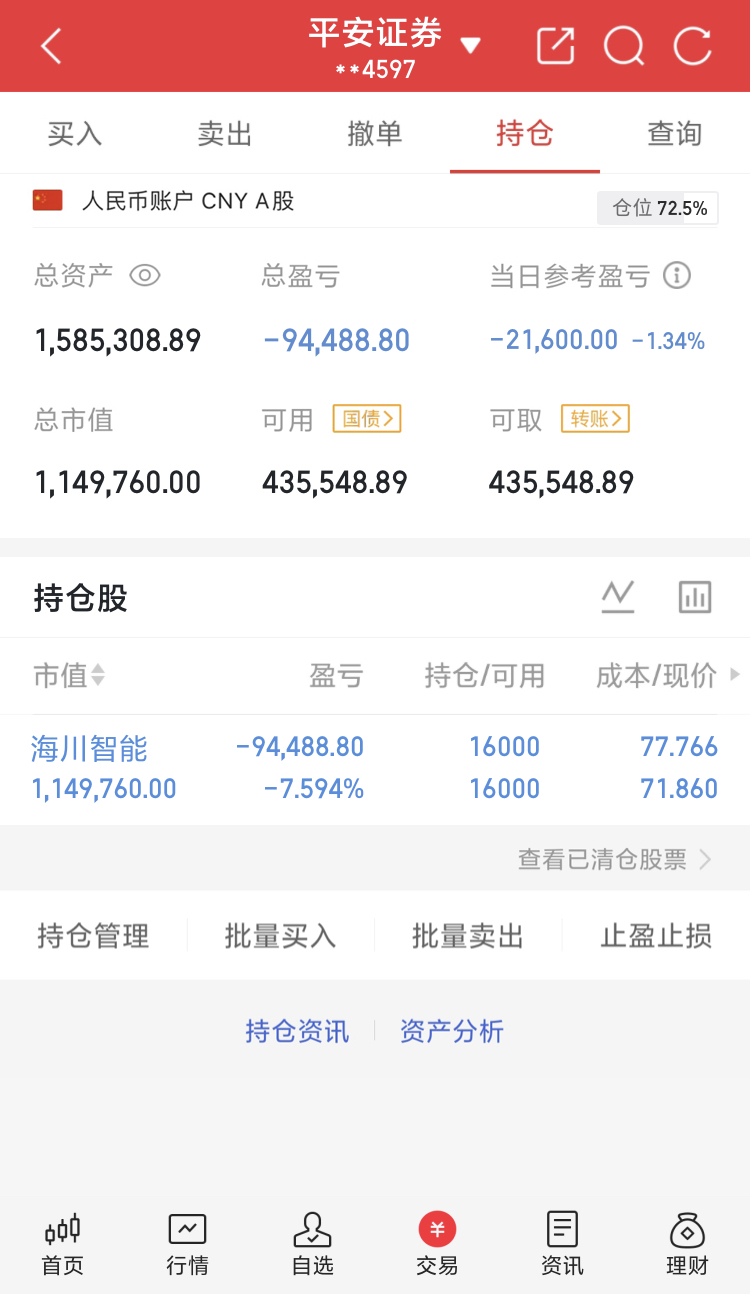Screen dimensions: 750x1294
Task: Open 资产分析 link
Action: tap(452, 1031)
